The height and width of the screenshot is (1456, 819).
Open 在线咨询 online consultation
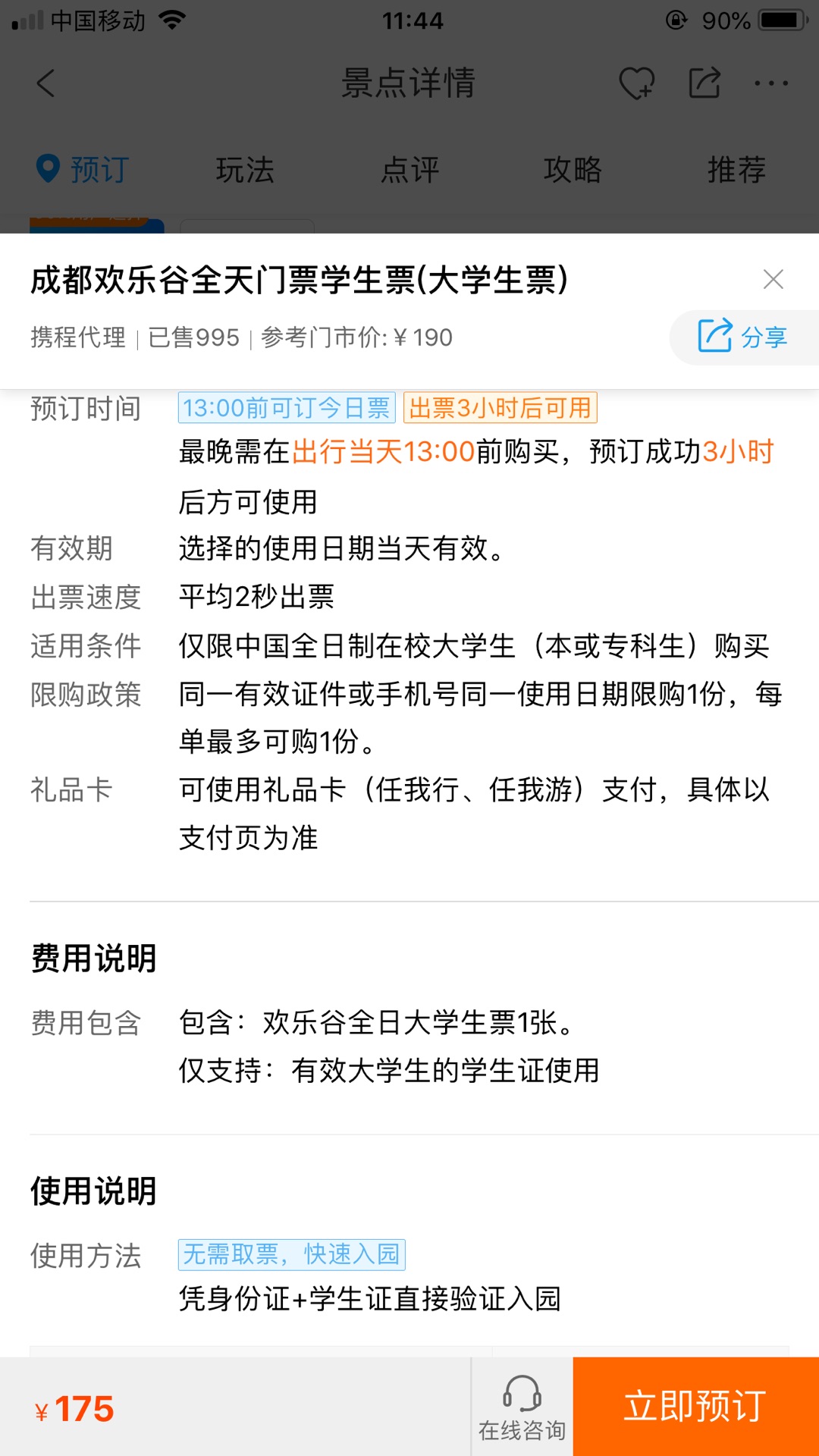522,1407
